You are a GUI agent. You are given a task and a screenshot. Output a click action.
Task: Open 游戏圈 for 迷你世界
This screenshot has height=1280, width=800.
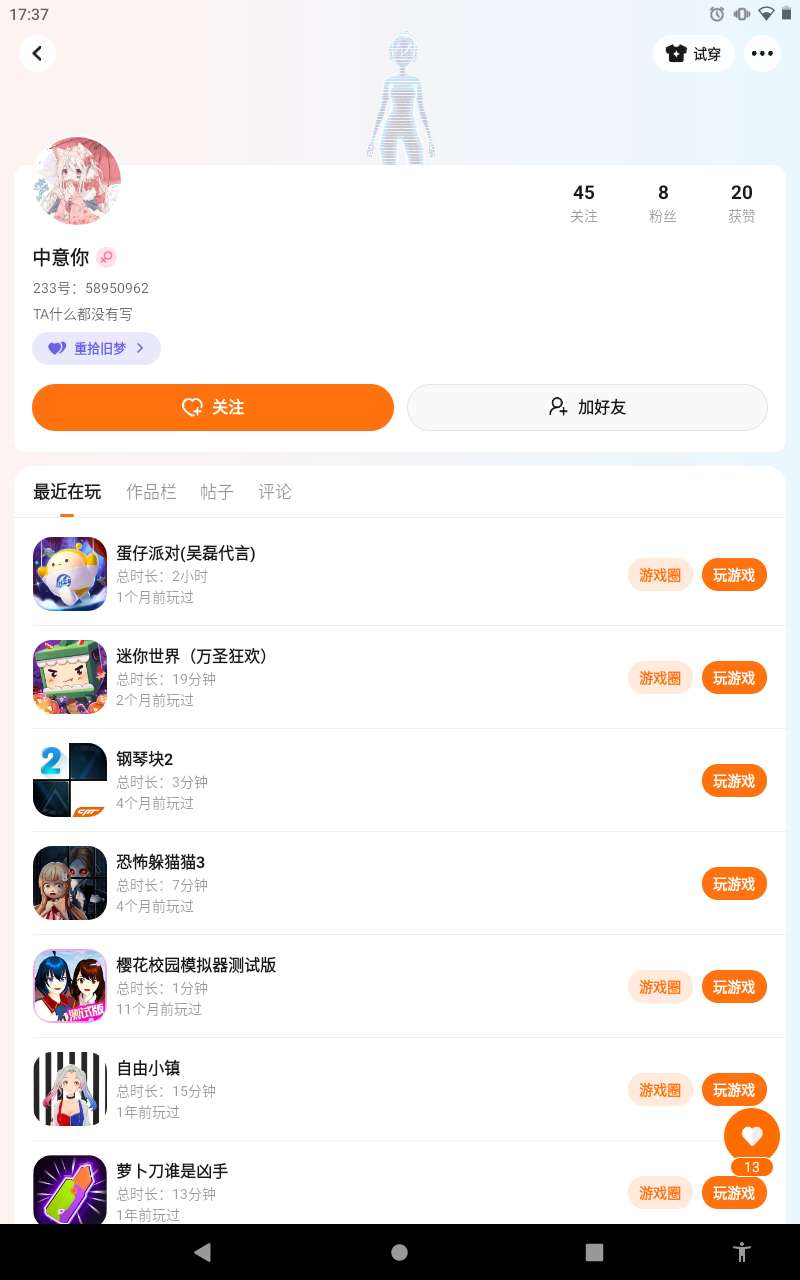(x=660, y=678)
